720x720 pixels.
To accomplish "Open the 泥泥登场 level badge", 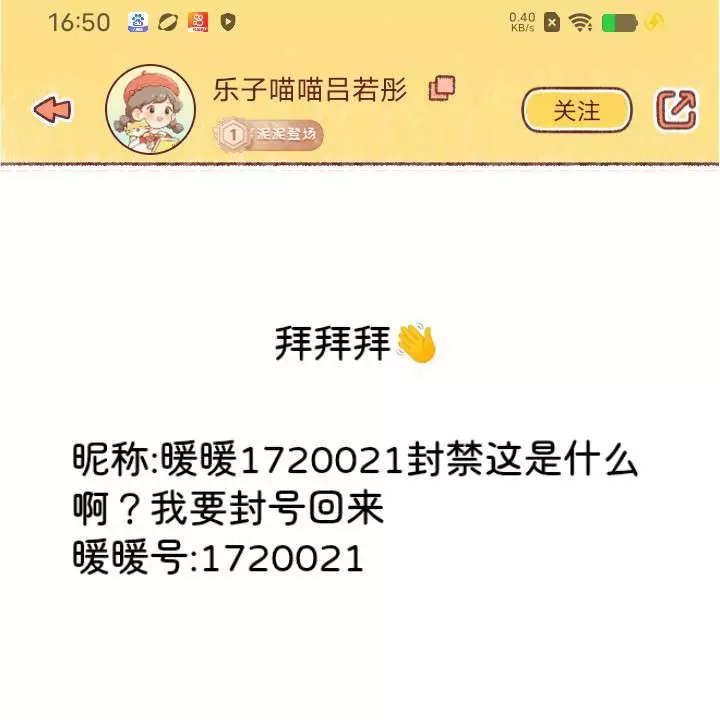I will pos(273,133).
